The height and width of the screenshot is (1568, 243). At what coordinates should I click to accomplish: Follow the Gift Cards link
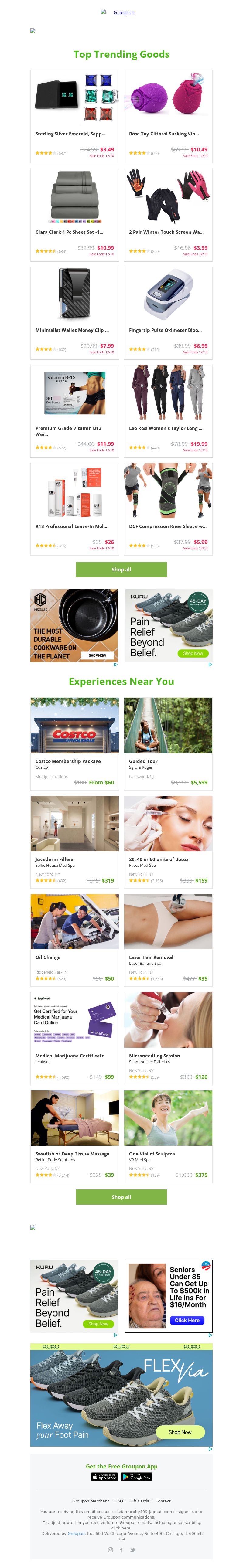pyautogui.click(x=139, y=1500)
